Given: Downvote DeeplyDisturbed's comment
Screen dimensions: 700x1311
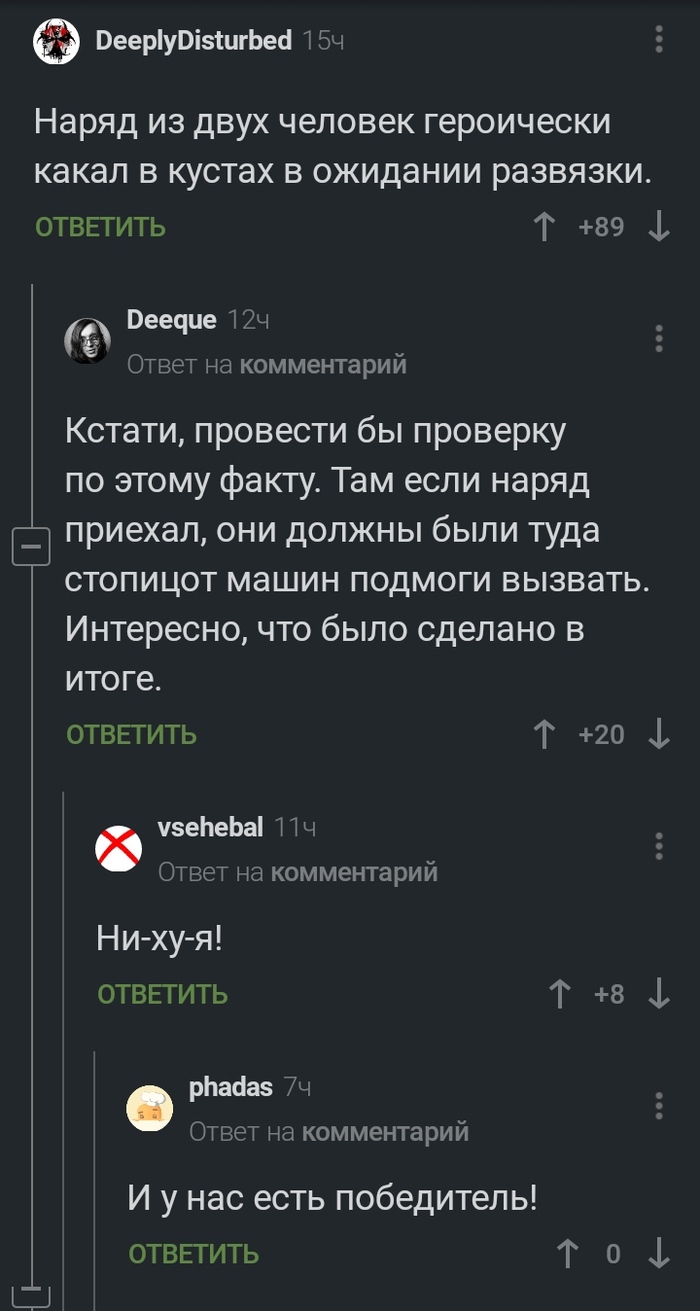Looking at the screenshot, I should (659, 227).
